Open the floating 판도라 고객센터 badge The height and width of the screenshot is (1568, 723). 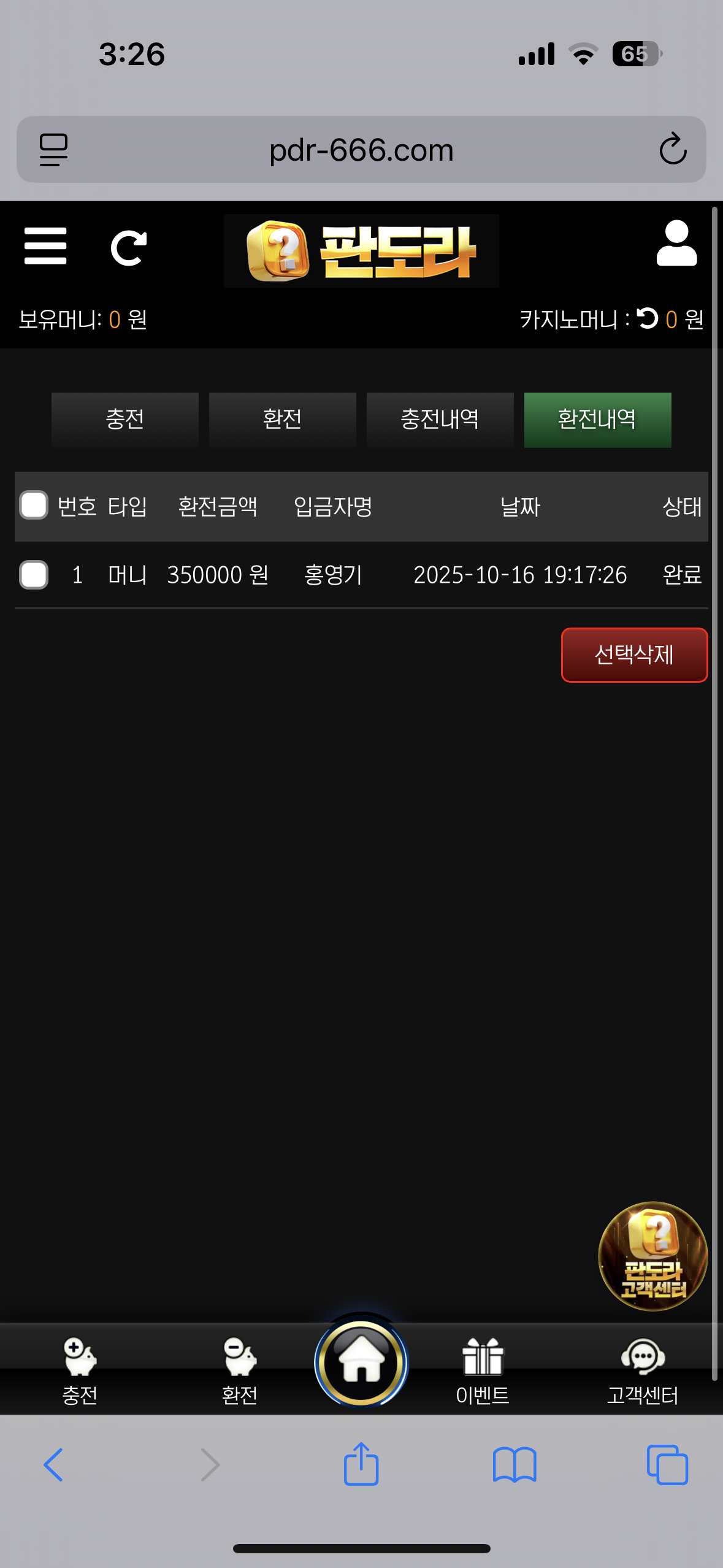[x=652, y=1256]
